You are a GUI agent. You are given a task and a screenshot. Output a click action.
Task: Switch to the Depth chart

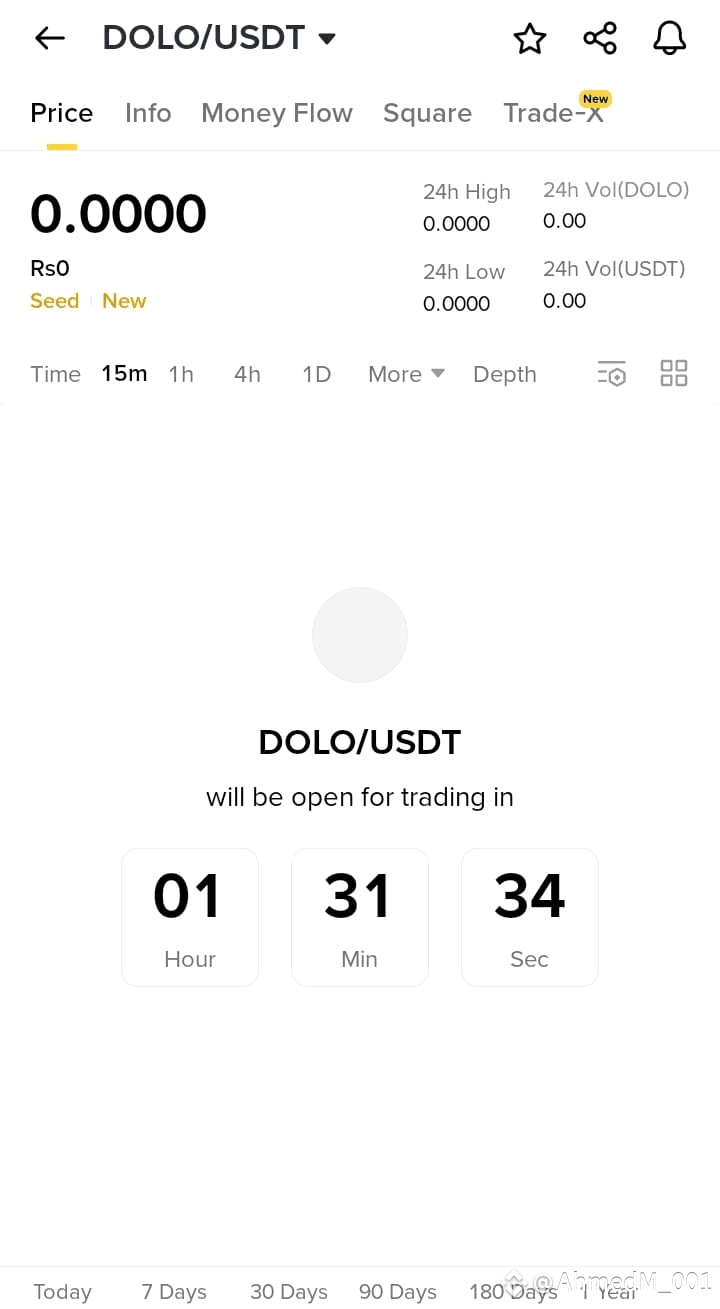505,374
